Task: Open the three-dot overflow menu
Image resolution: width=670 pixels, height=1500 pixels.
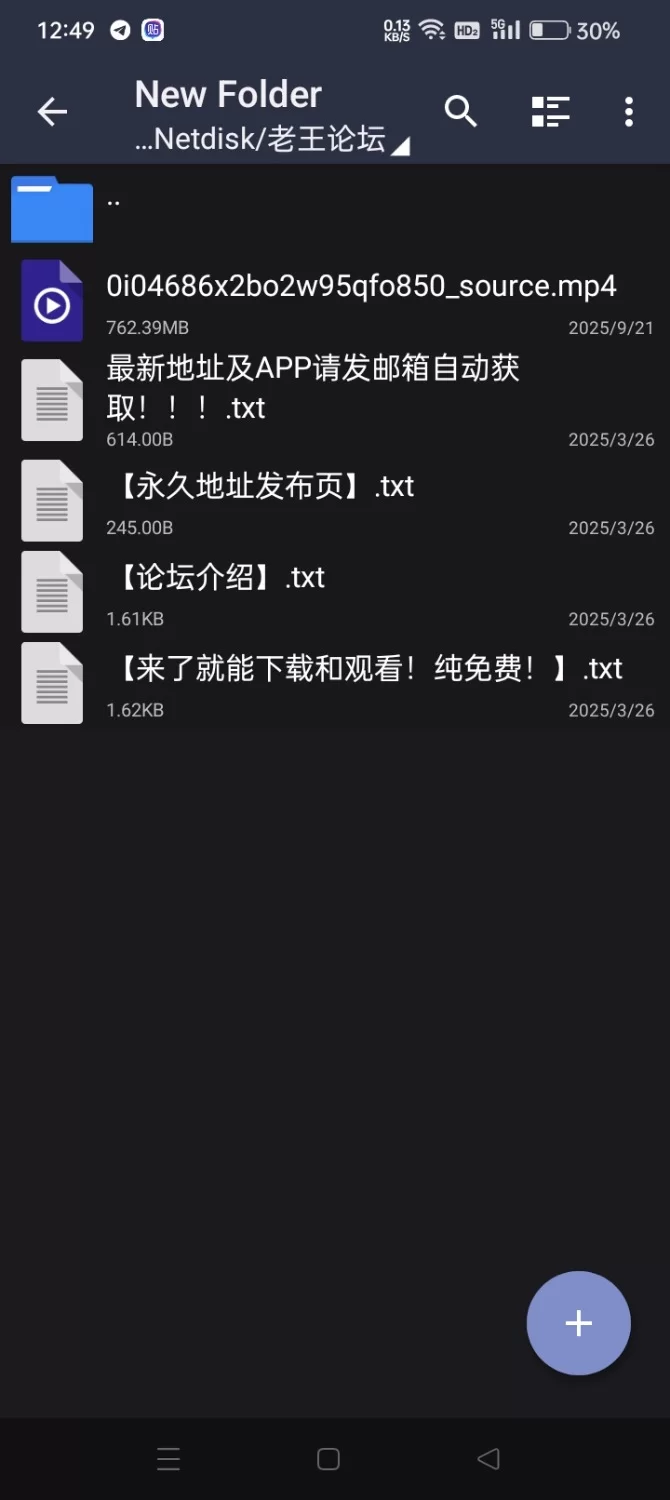Action: tap(628, 112)
